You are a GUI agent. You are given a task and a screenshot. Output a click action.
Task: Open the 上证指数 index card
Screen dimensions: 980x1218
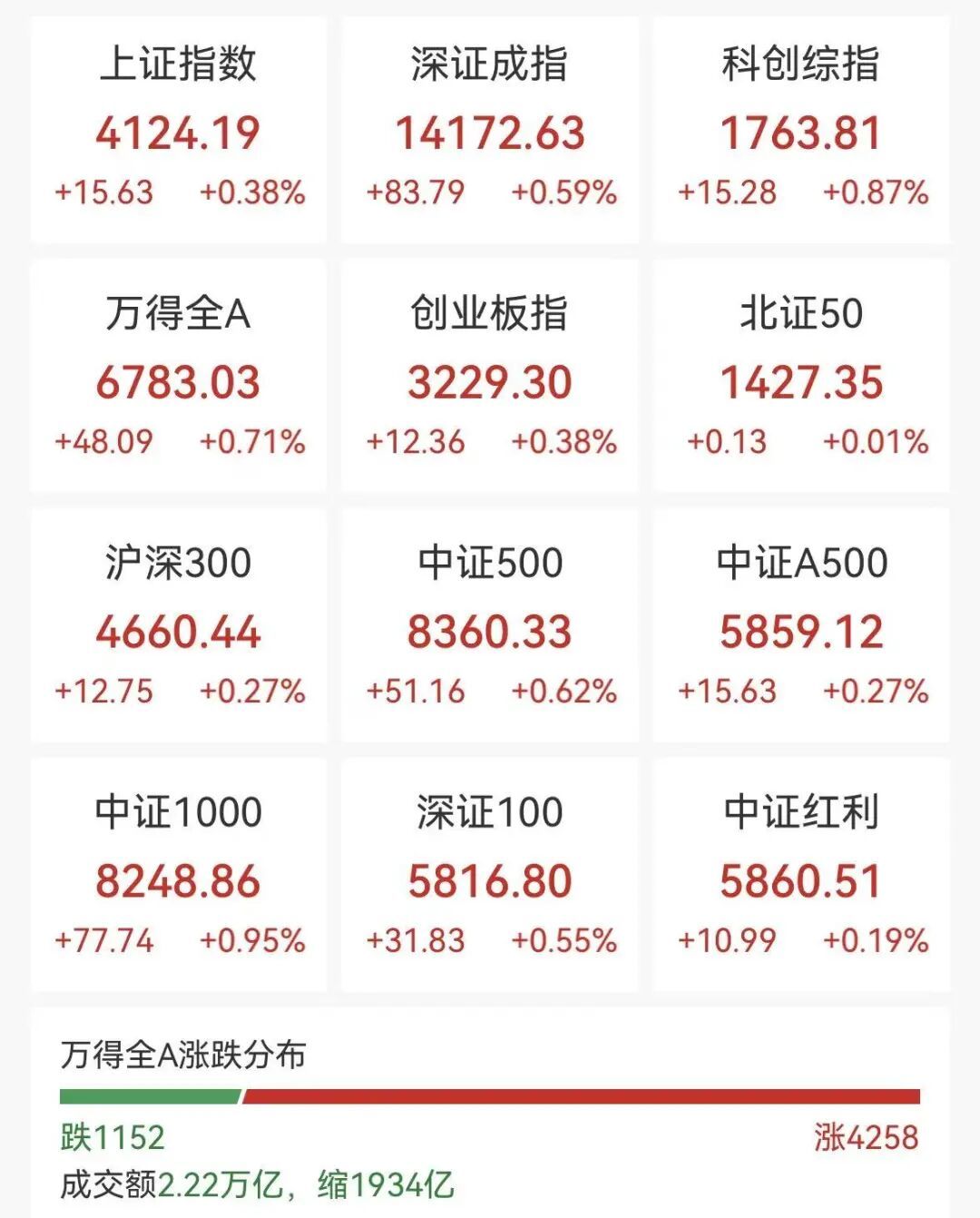(x=179, y=130)
